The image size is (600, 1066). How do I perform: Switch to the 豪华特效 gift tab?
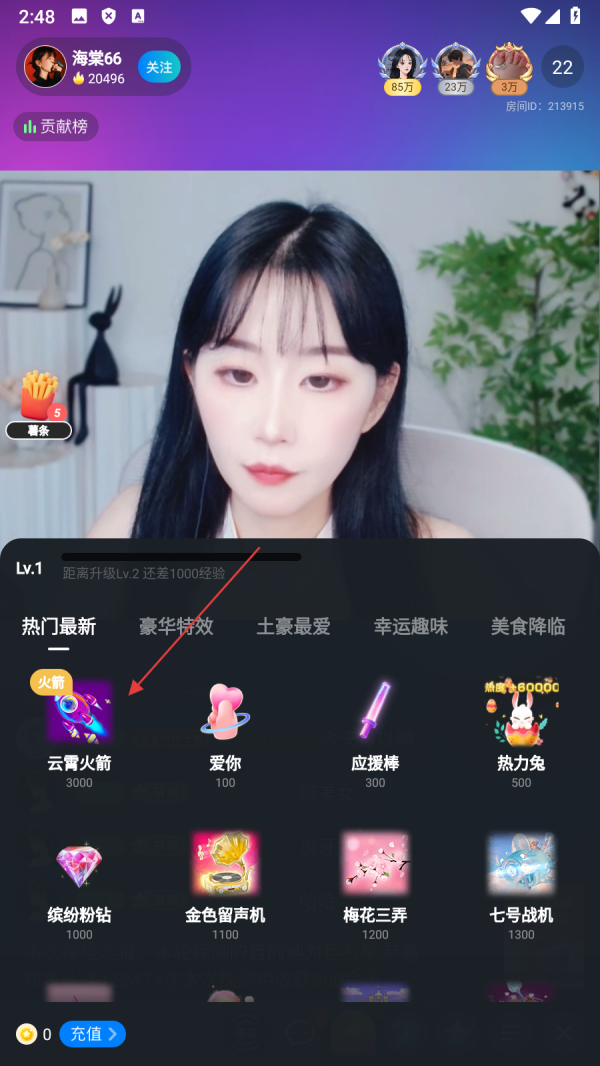pyautogui.click(x=176, y=626)
